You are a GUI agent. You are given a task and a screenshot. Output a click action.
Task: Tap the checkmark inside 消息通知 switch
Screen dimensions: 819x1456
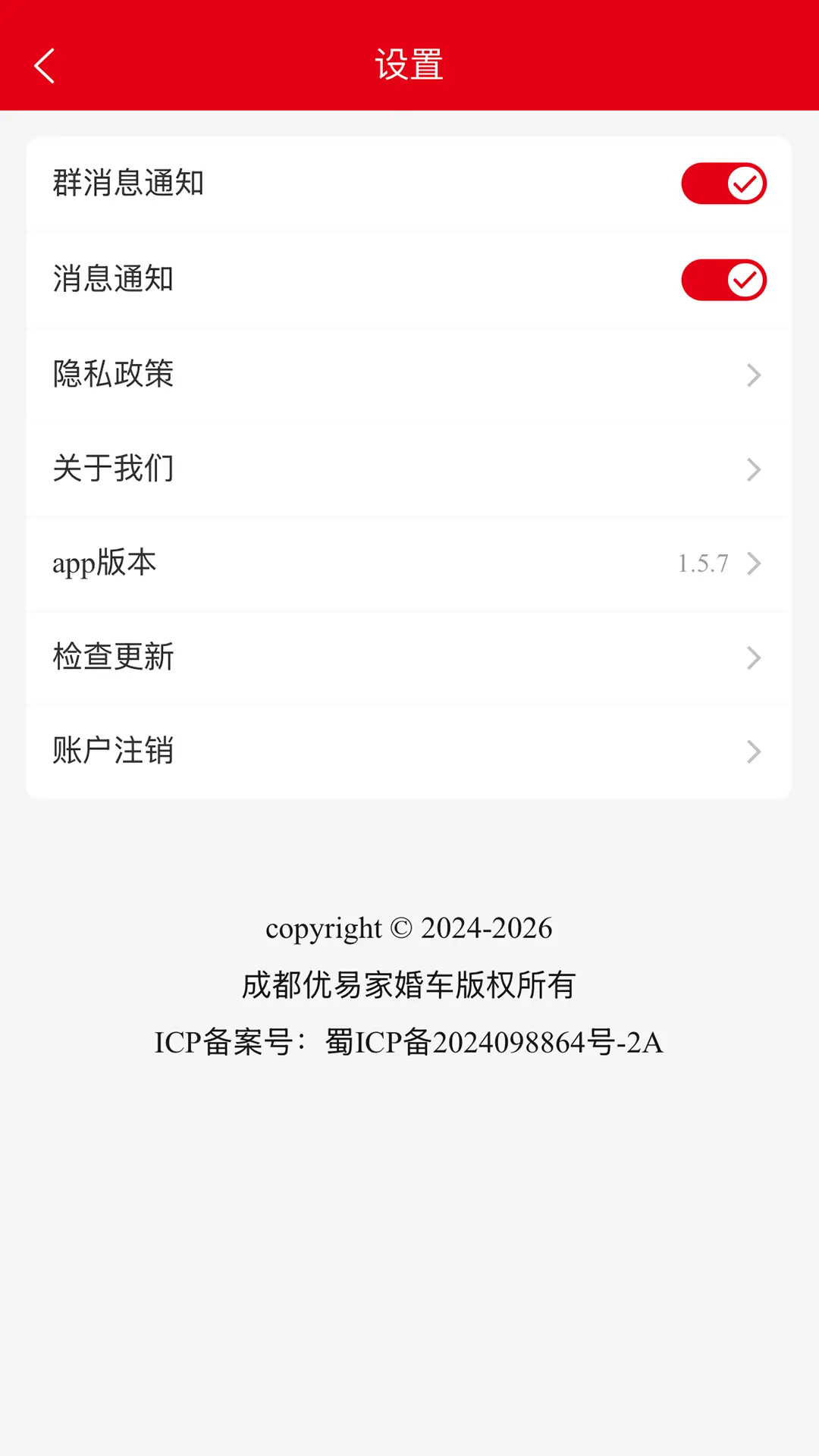pos(746,279)
